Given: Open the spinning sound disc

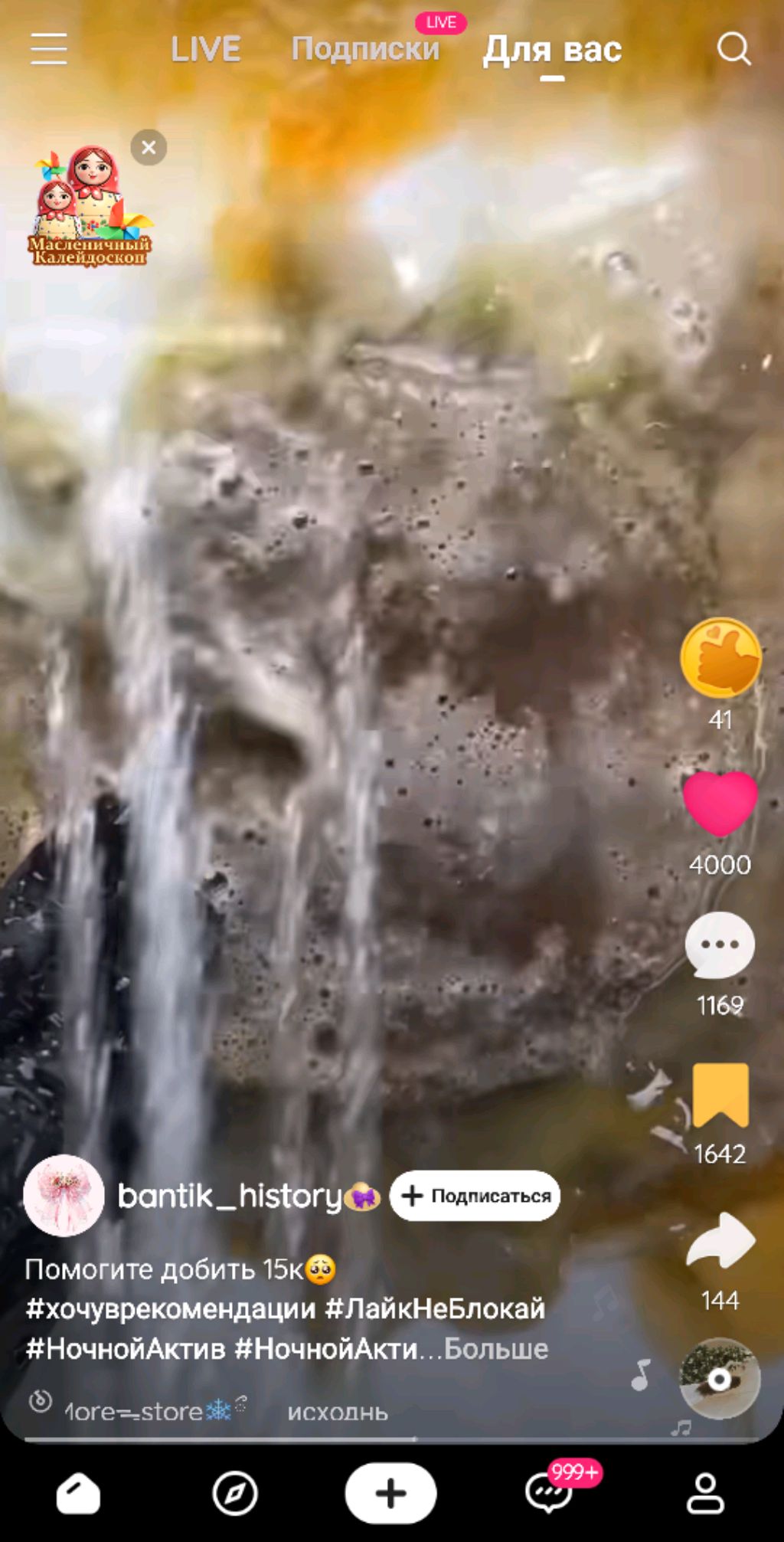Looking at the screenshot, I should click(x=720, y=1379).
